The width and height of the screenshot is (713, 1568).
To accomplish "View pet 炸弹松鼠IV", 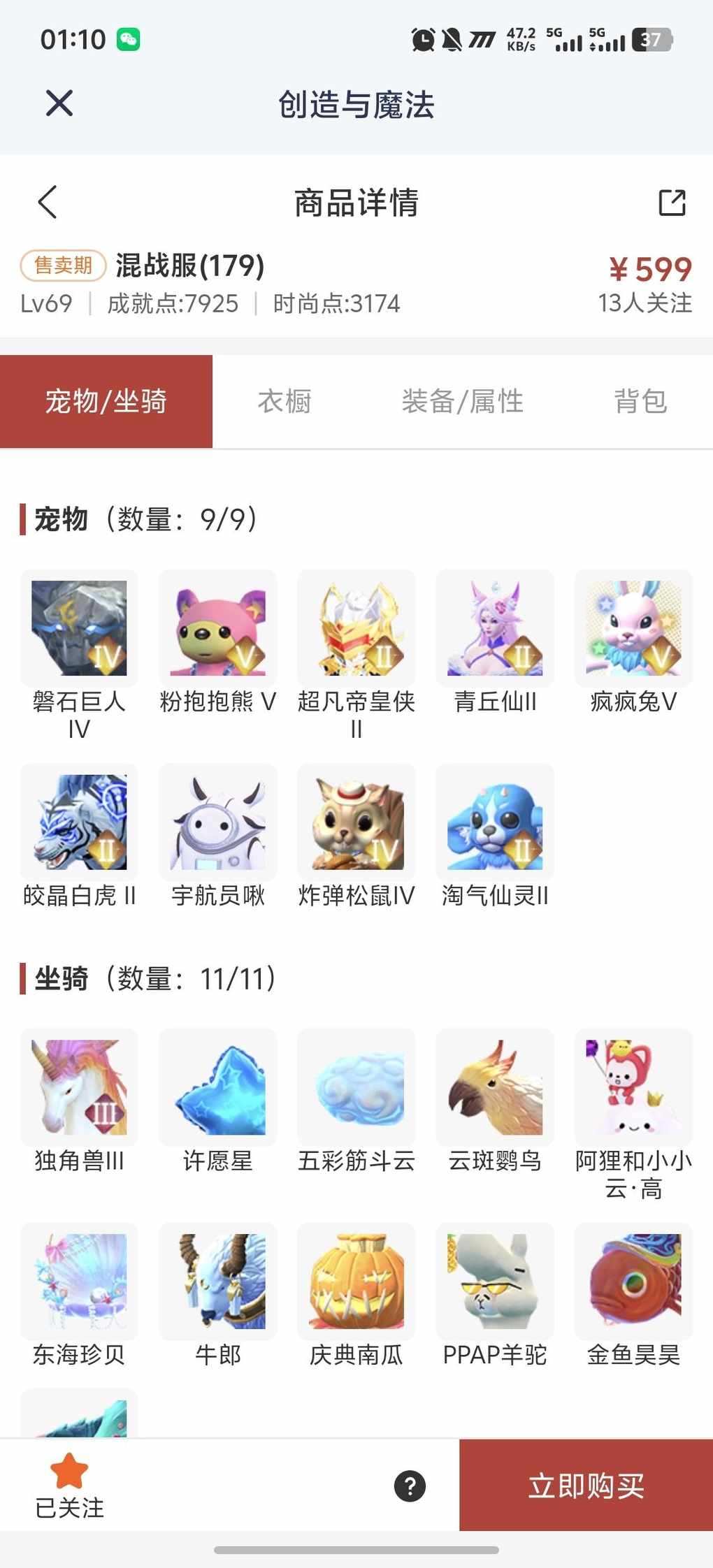I will [x=356, y=822].
